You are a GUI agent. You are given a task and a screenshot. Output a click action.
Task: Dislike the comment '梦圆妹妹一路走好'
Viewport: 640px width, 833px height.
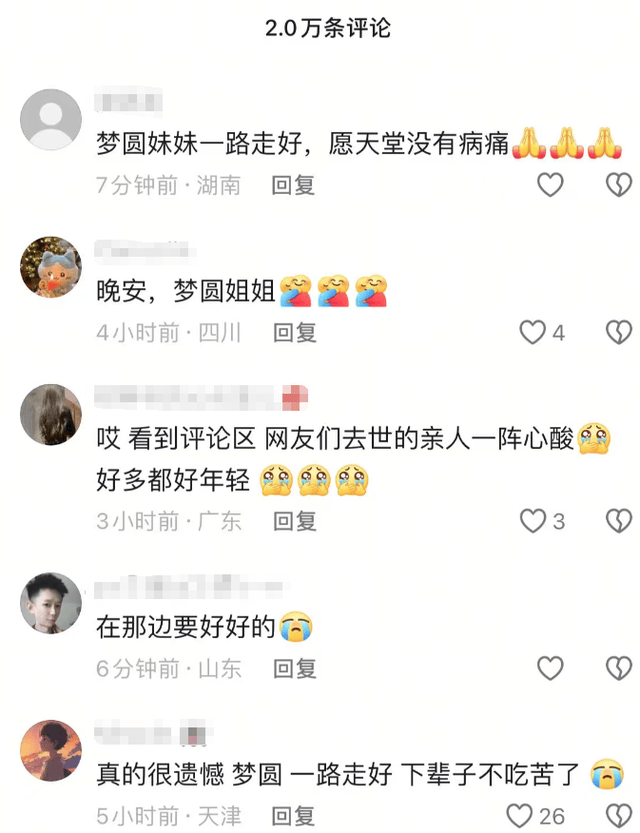[620, 185]
